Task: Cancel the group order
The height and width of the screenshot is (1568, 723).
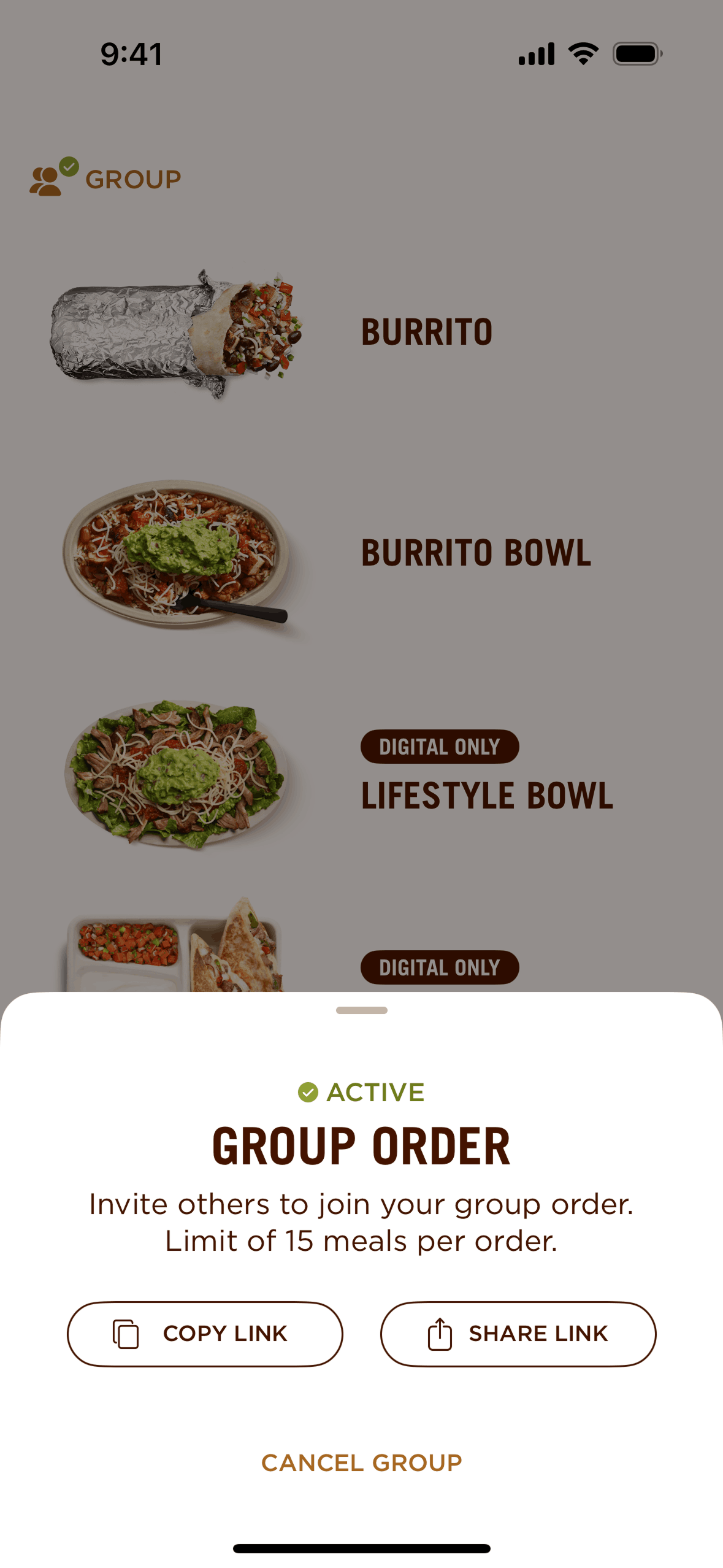Action: [361, 1462]
